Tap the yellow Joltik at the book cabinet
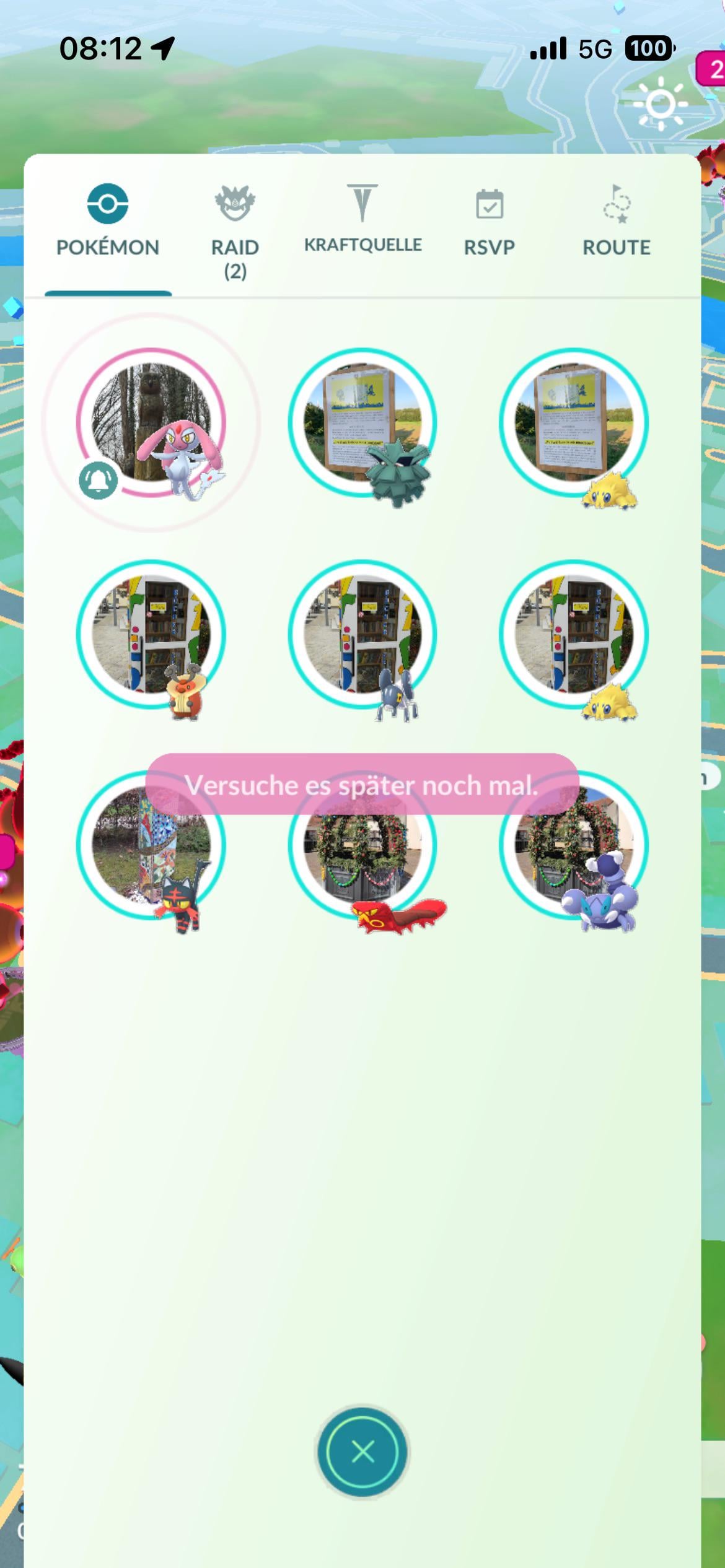 [x=574, y=634]
